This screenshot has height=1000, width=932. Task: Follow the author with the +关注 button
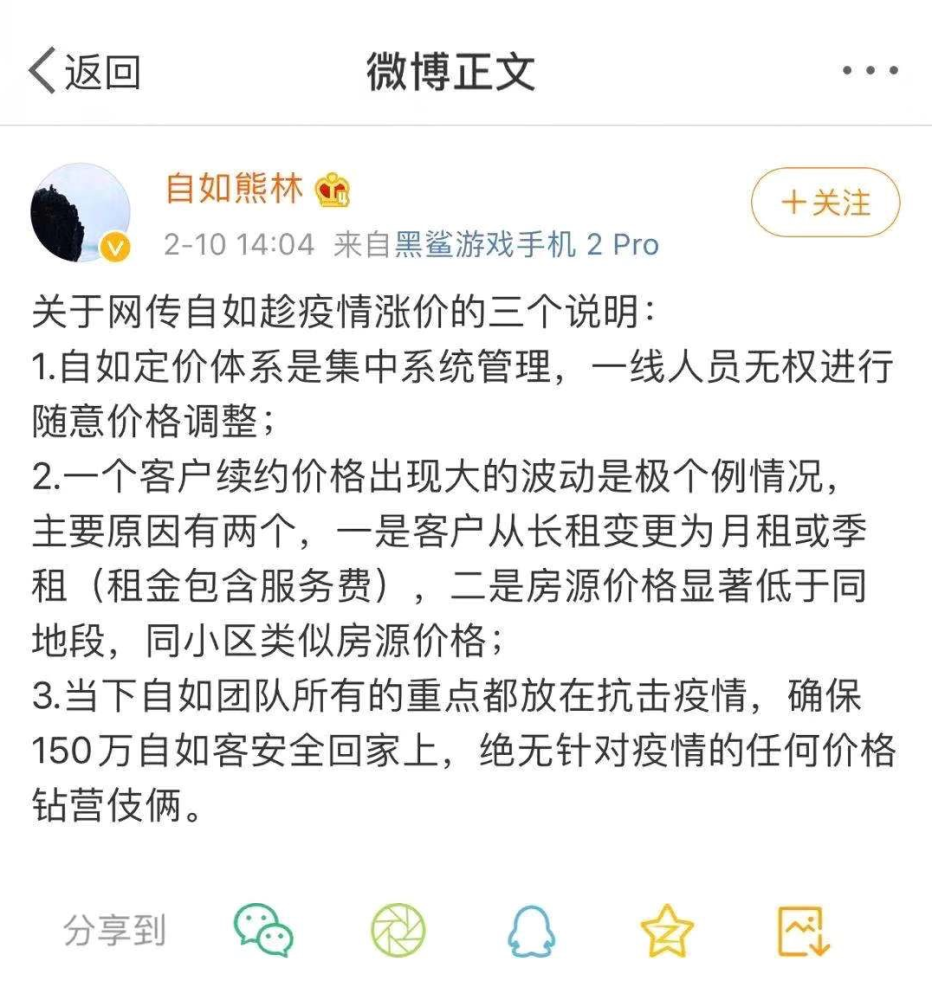tap(825, 203)
